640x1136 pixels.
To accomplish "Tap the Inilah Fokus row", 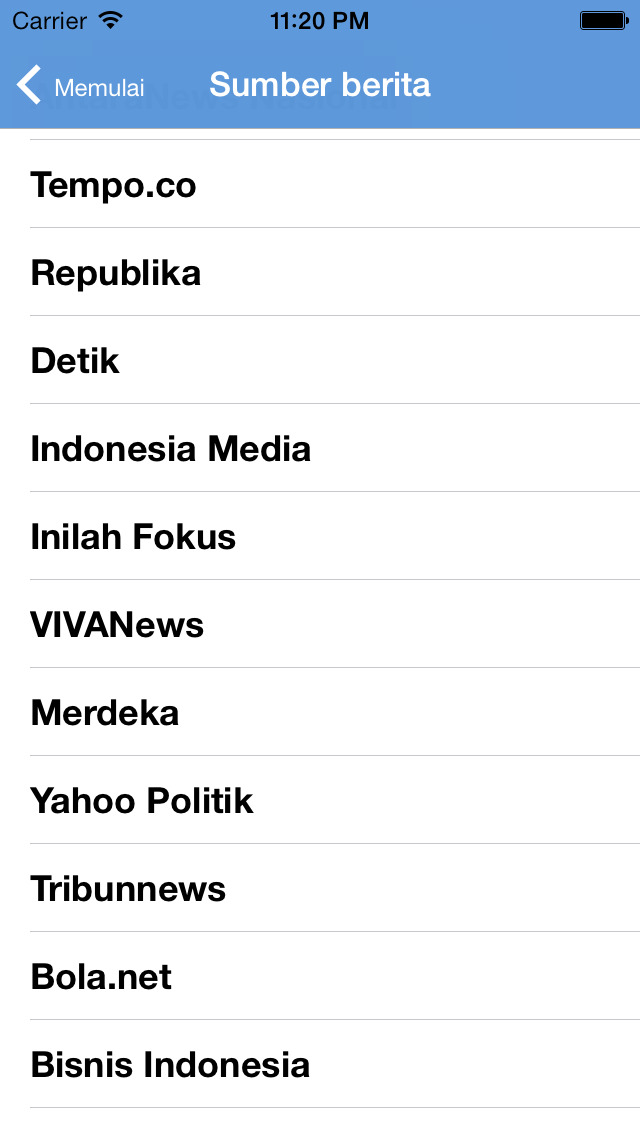I will point(320,536).
